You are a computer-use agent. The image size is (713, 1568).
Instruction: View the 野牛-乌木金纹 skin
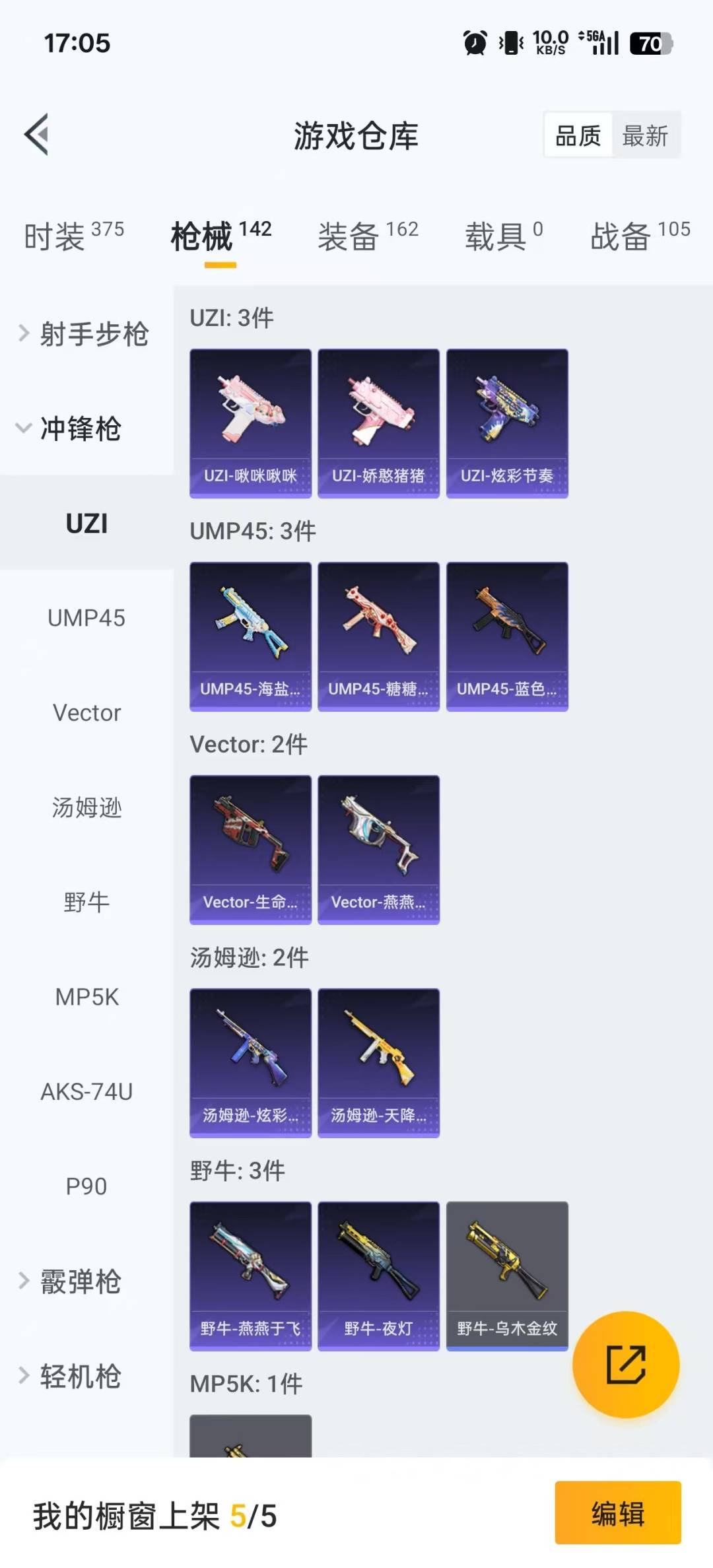(507, 1276)
